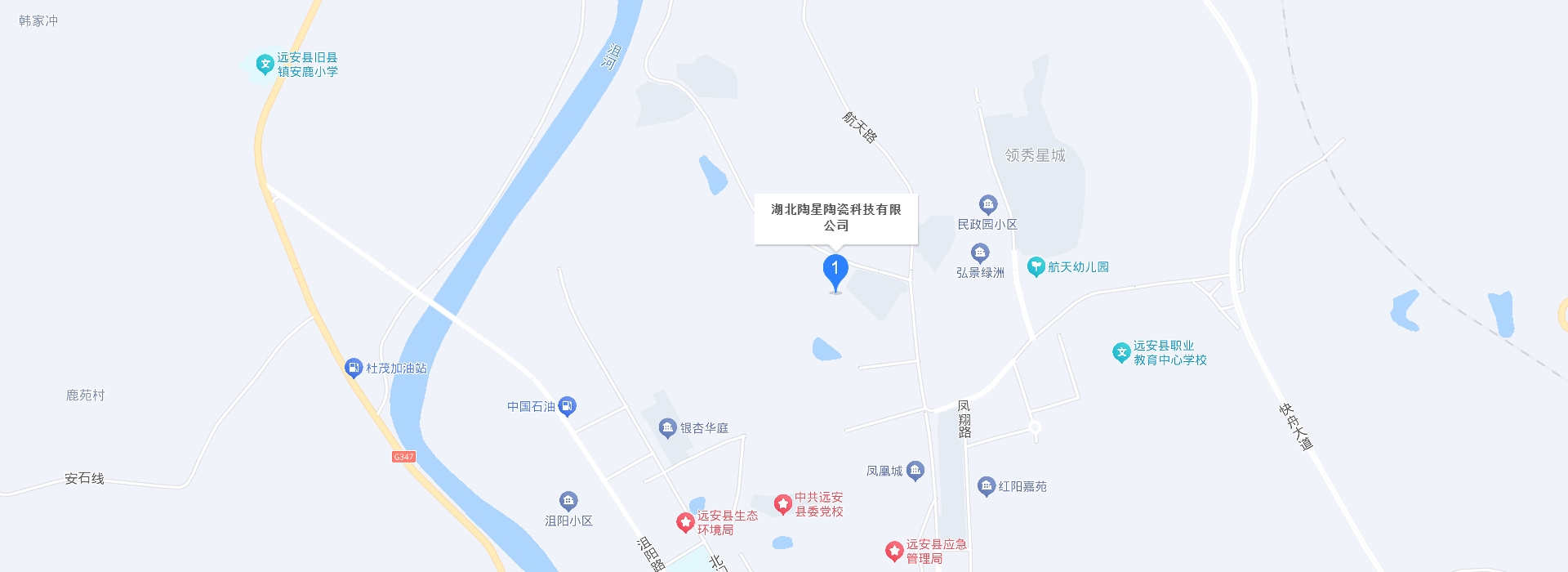Open the 银杏华庭 residential pin
Viewport: 1568px width, 572px height.
pyautogui.click(x=667, y=427)
